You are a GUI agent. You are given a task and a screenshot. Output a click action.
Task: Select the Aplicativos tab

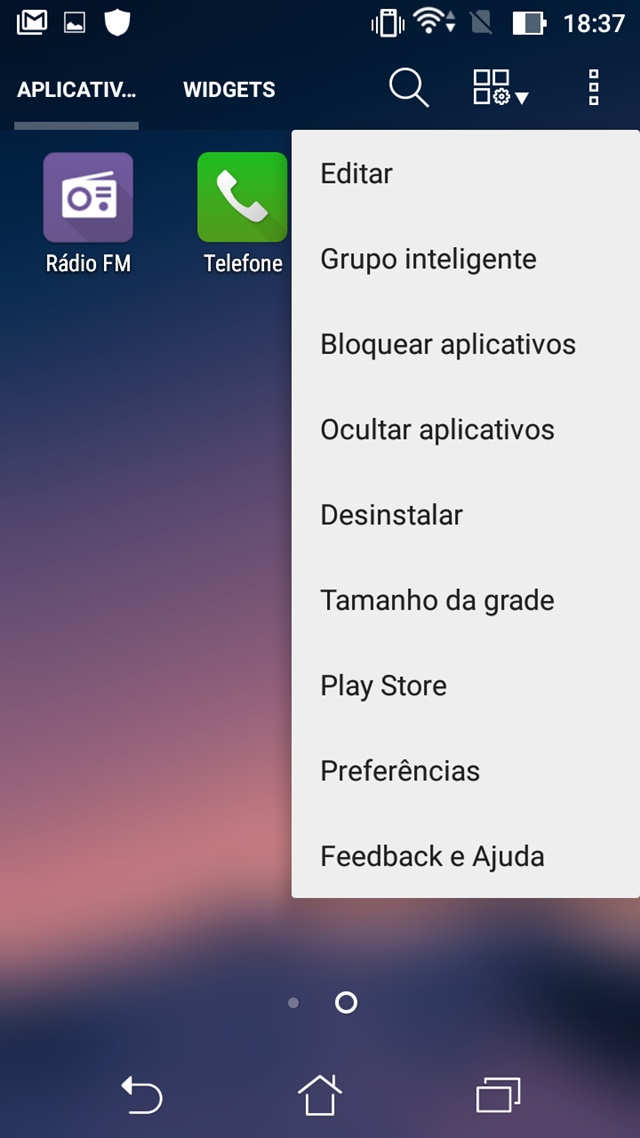[x=76, y=90]
